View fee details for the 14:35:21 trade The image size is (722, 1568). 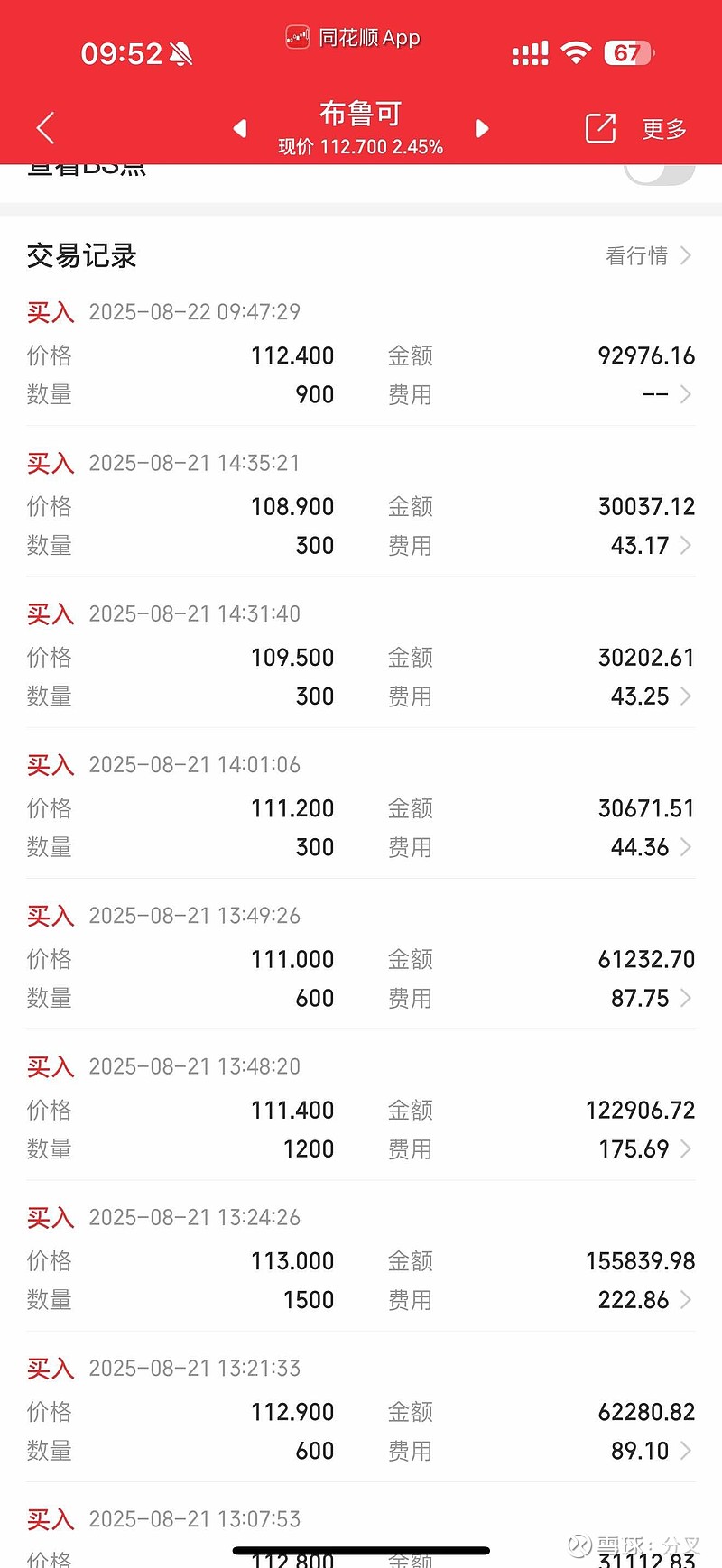coord(650,546)
